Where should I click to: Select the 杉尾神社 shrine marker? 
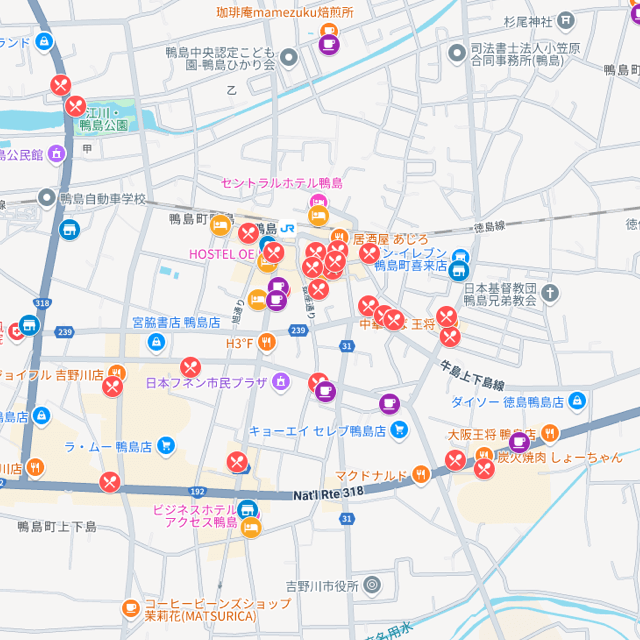point(567,20)
